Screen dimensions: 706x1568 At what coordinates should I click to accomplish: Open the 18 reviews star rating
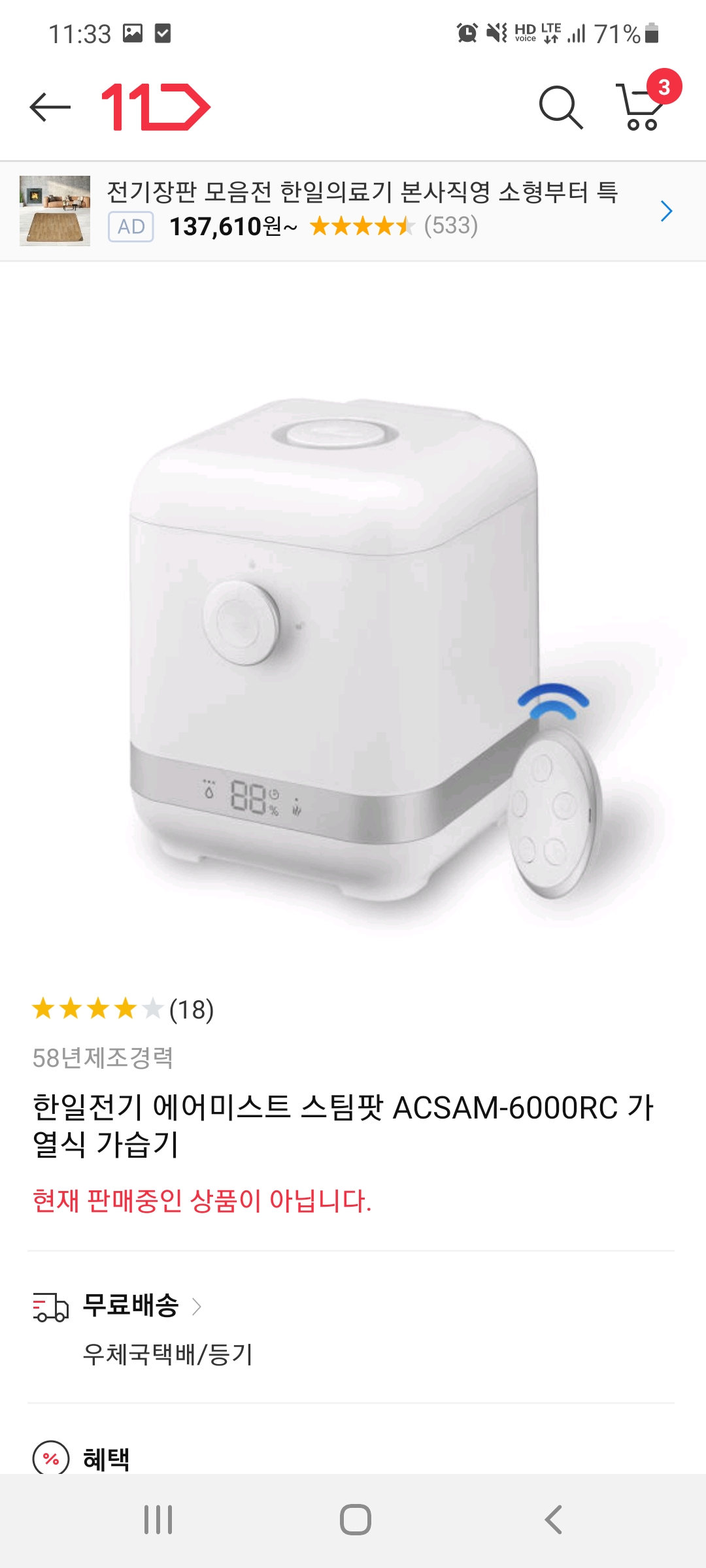[x=123, y=1009]
